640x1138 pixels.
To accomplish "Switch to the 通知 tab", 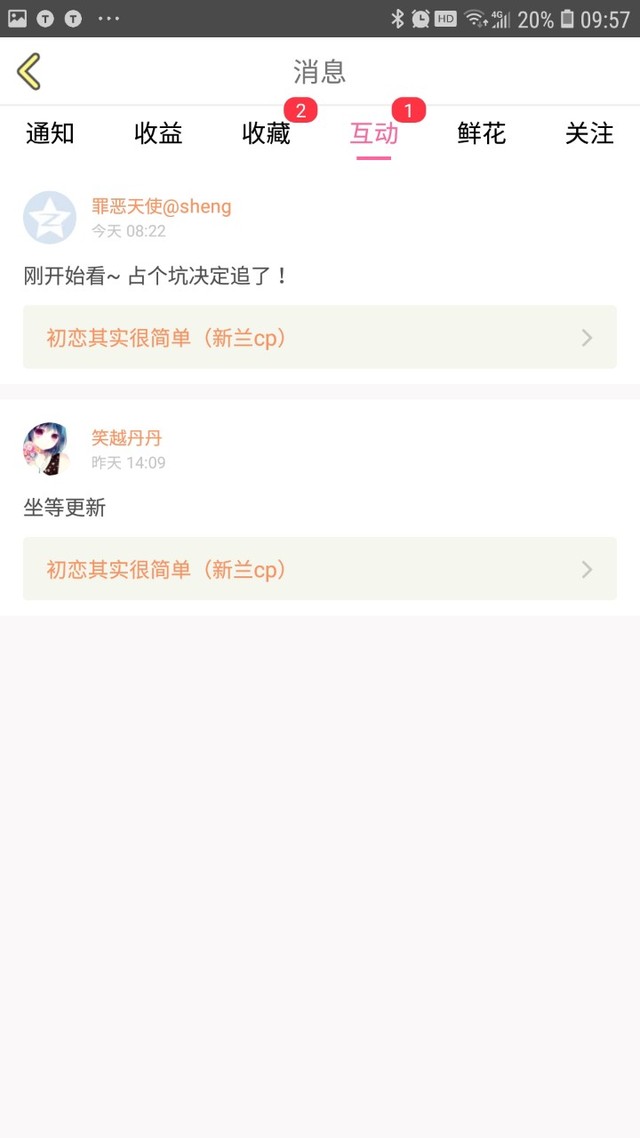I will point(50,134).
